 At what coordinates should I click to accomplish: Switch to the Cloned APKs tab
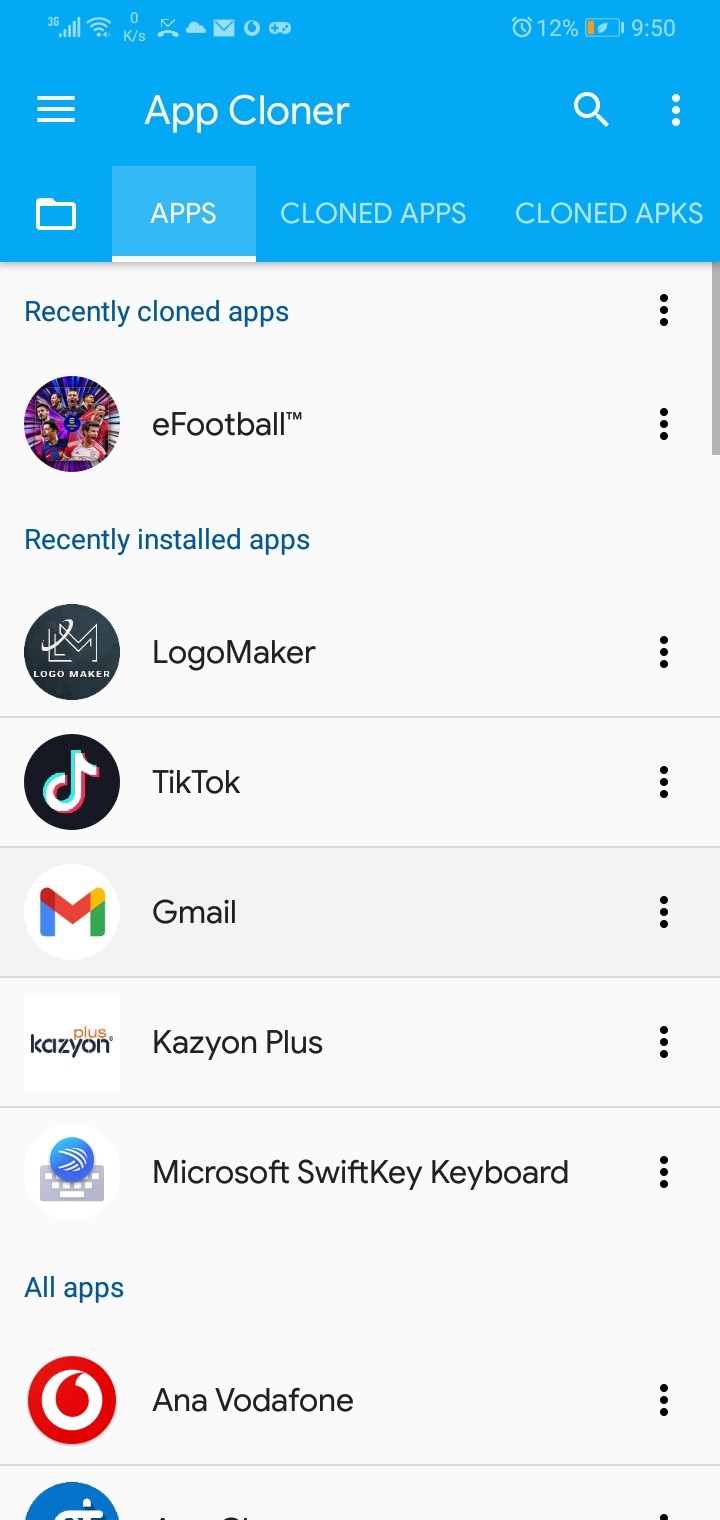608,213
